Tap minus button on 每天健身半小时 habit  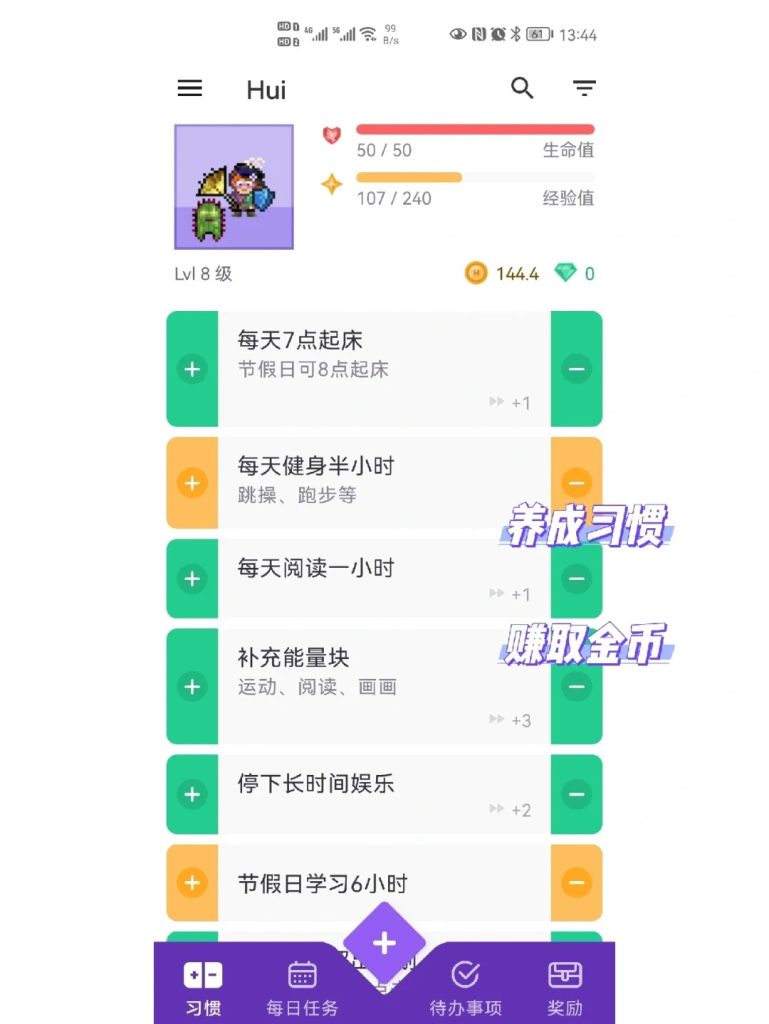(x=577, y=482)
